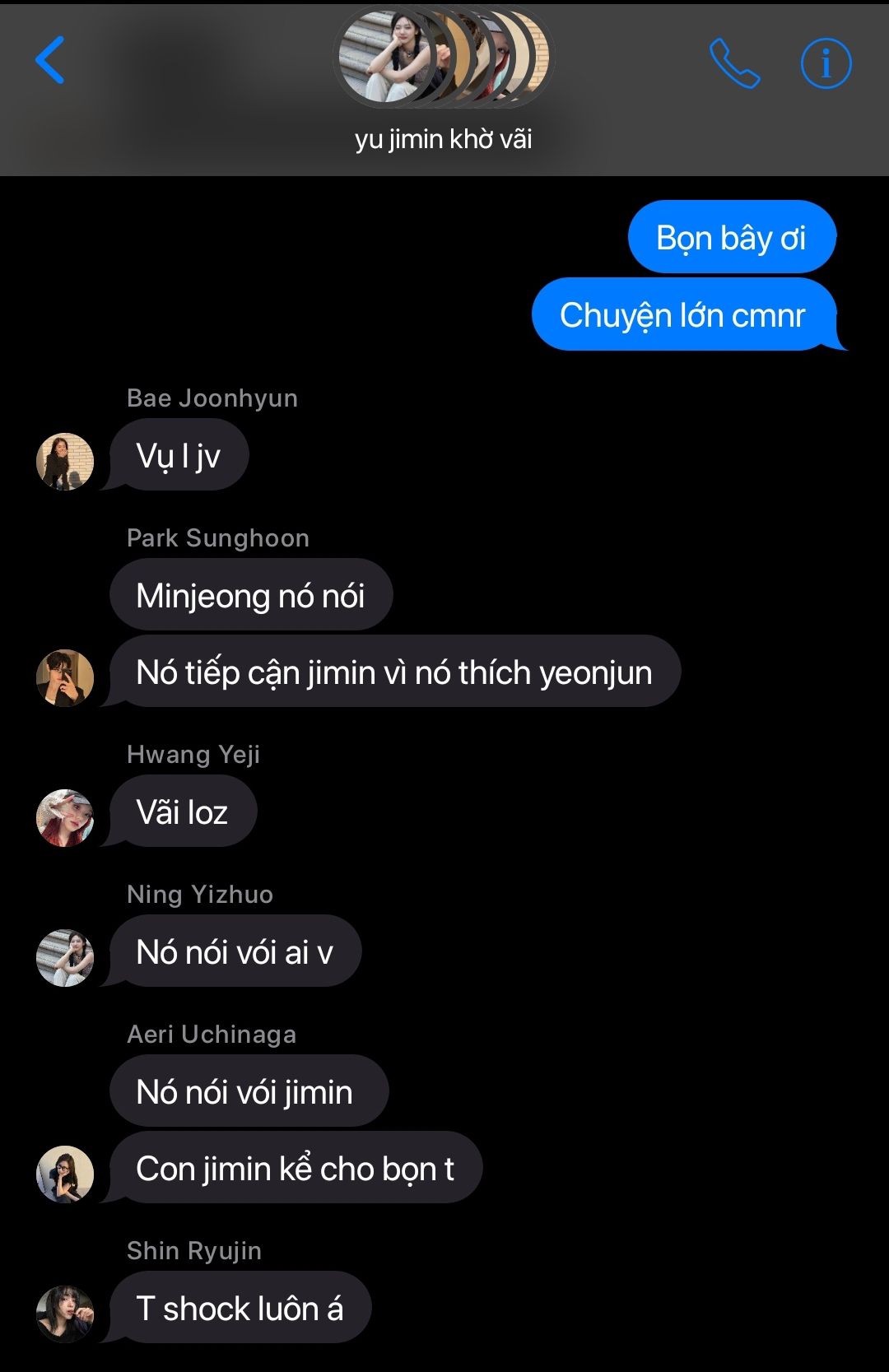The height and width of the screenshot is (1372, 889).
Task: Open Ning Yizhuo's avatar
Action: [65, 958]
